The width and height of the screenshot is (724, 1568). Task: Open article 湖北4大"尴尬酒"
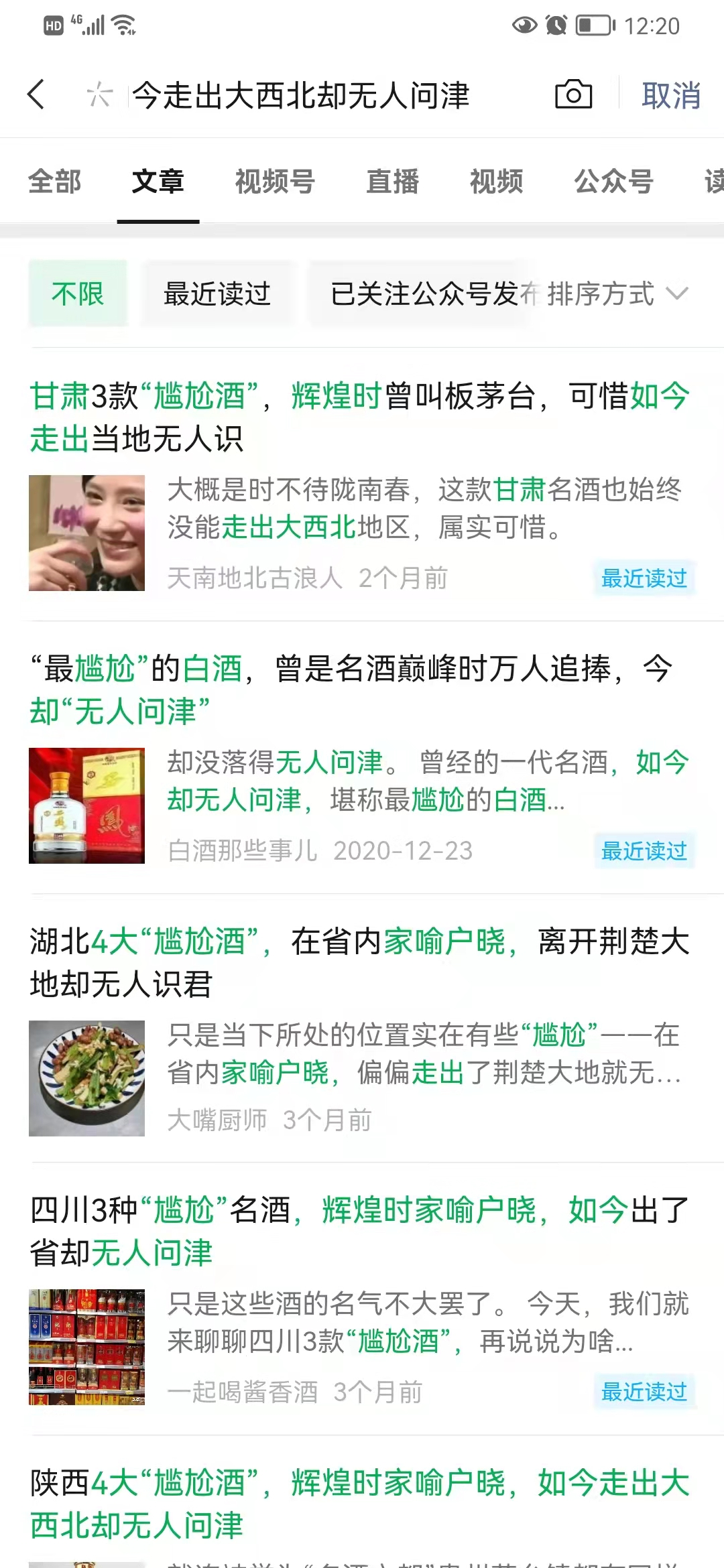pyautogui.click(x=362, y=1029)
